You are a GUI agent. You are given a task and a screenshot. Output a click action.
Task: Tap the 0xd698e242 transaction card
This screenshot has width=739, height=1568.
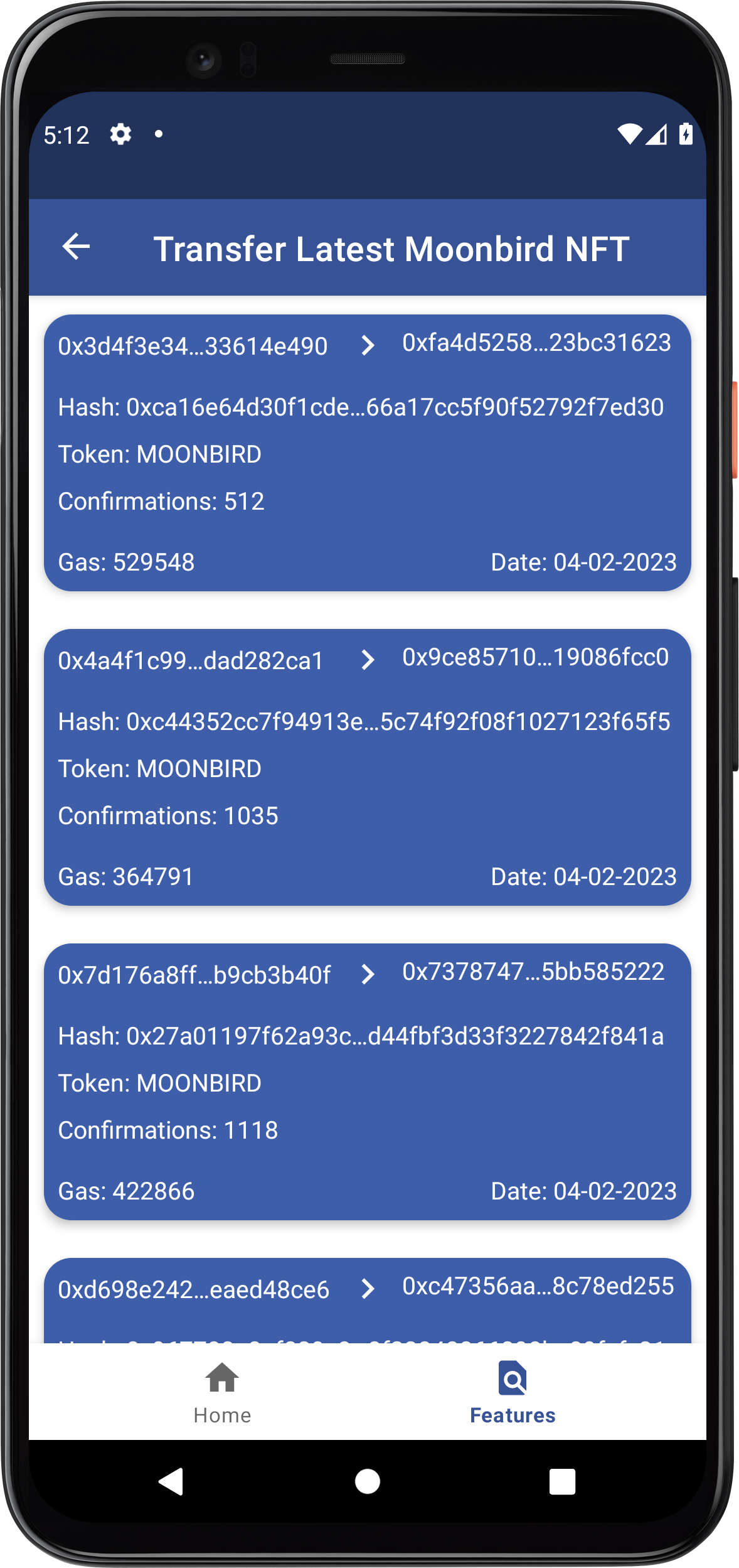(x=369, y=1291)
